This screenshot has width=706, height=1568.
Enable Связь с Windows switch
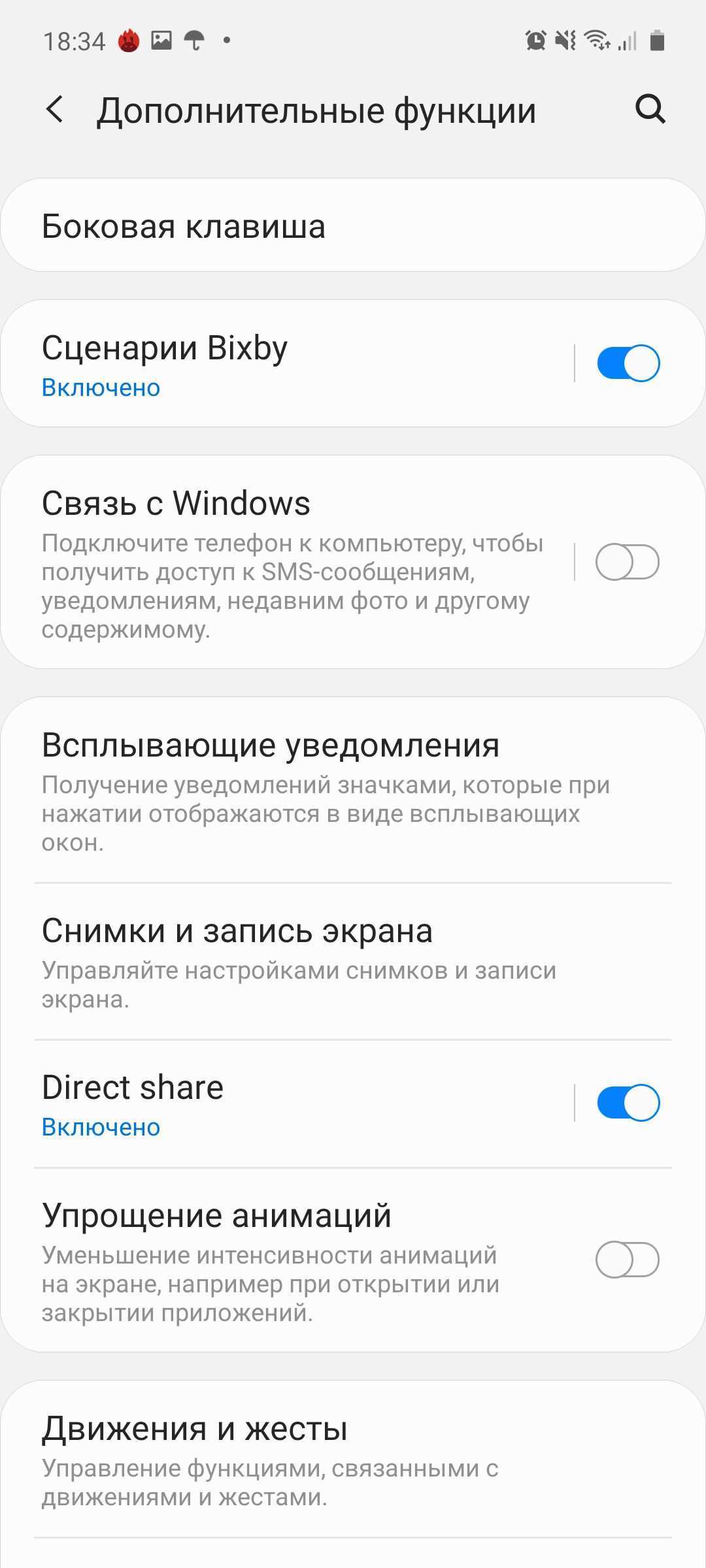pyautogui.click(x=628, y=562)
